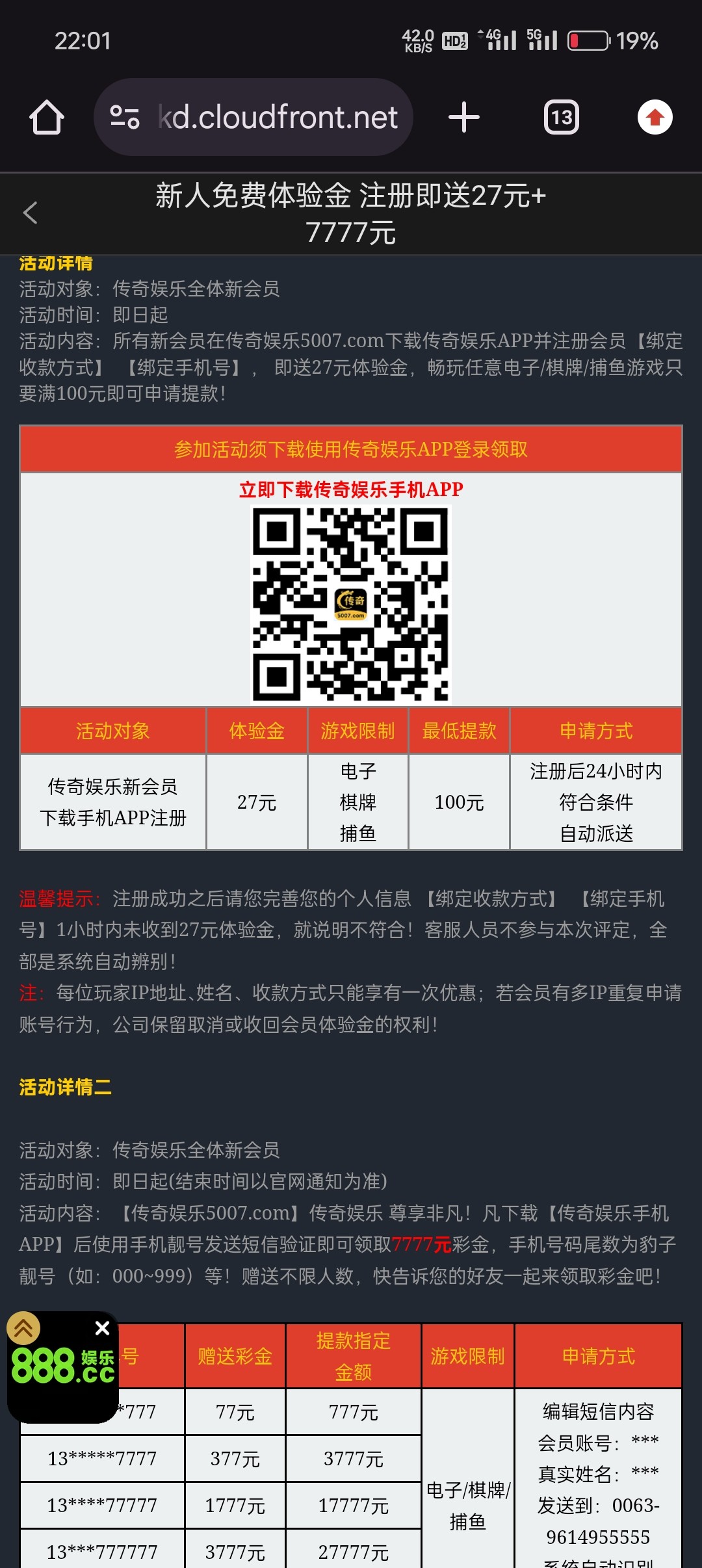The width and height of the screenshot is (702, 1568).
Task: Go back using the page header arrow
Action: click(31, 213)
